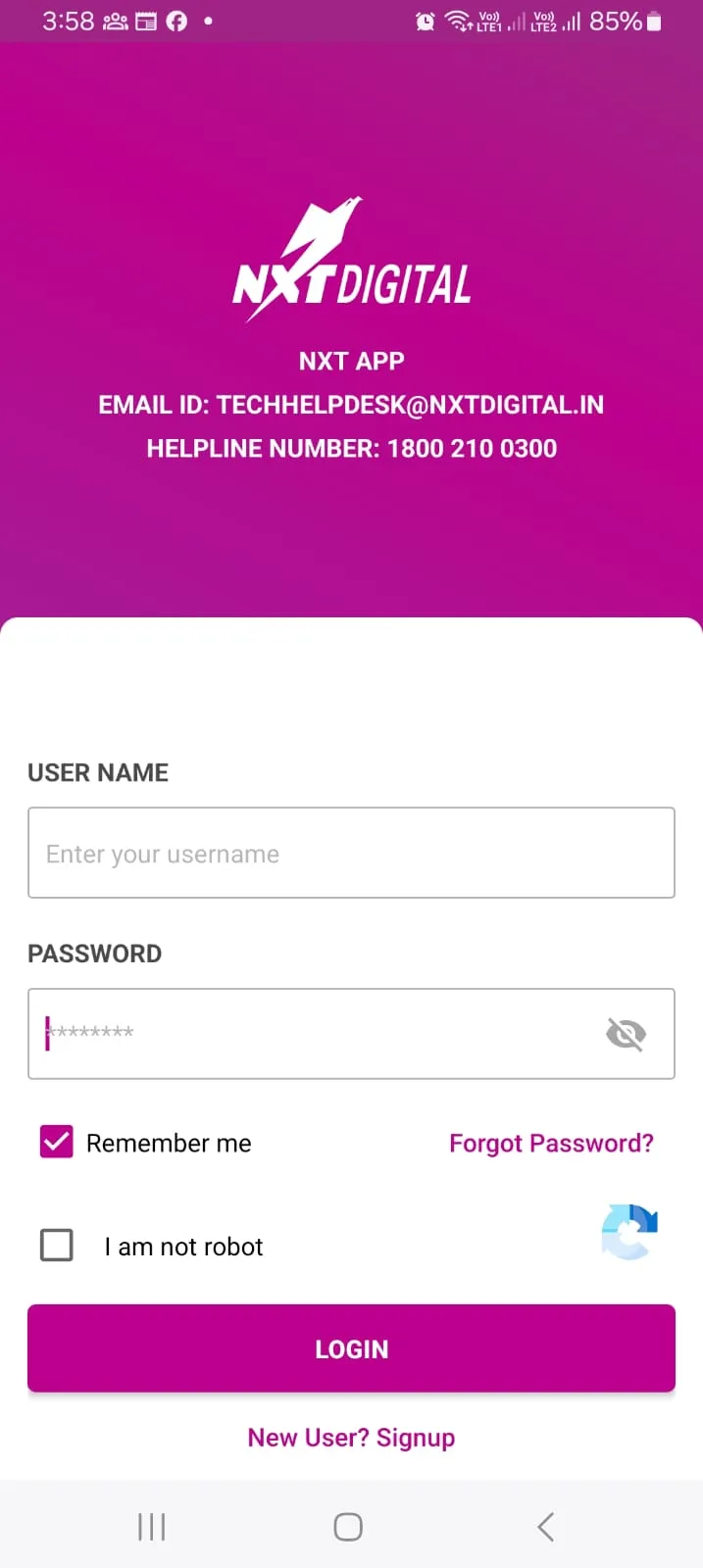Go back using the system back button
This screenshot has width=703, height=1568.
(x=546, y=1526)
